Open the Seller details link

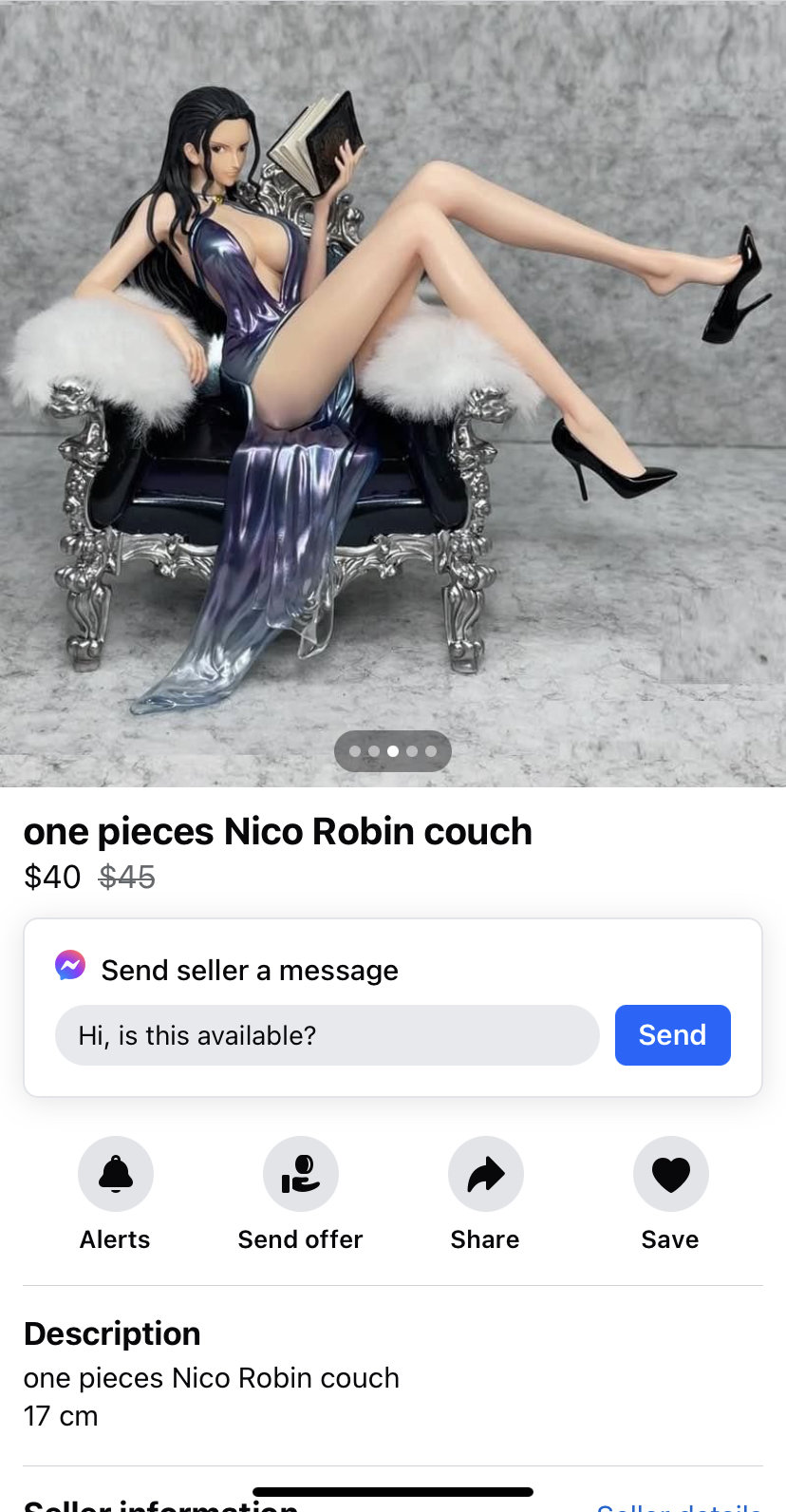[x=679, y=1506]
